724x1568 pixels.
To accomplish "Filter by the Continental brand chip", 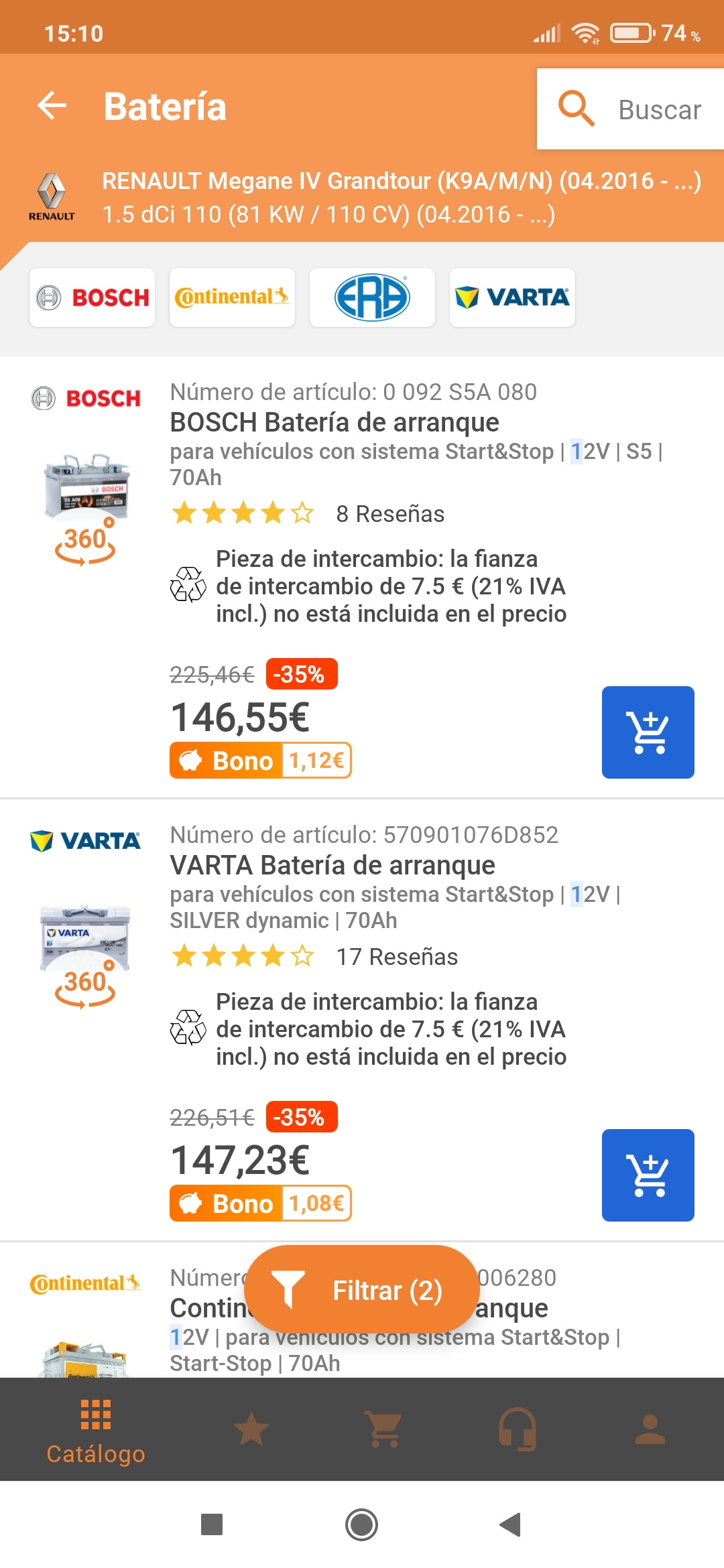I will tap(232, 298).
